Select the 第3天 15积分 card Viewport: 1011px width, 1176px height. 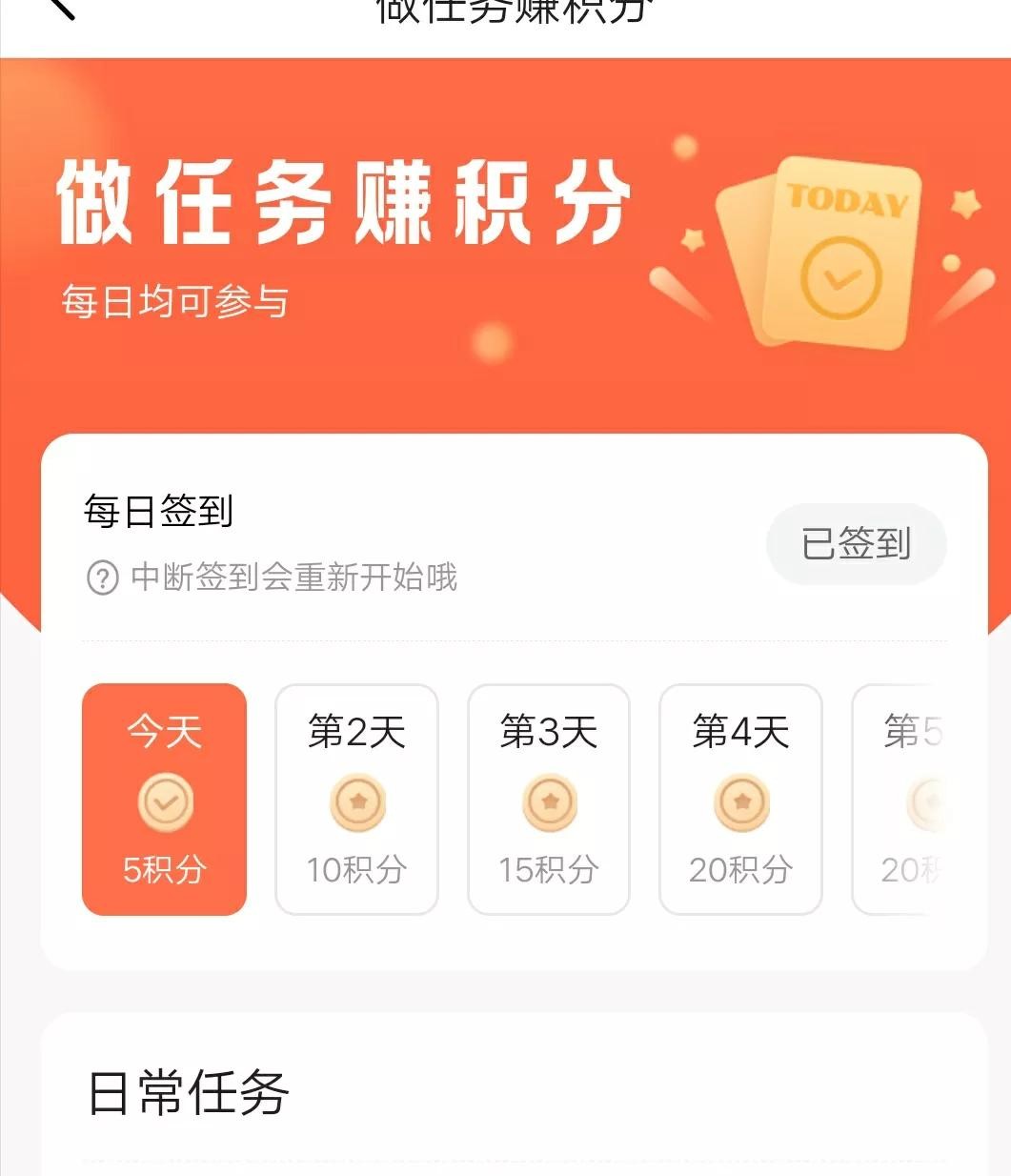(549, 800)
